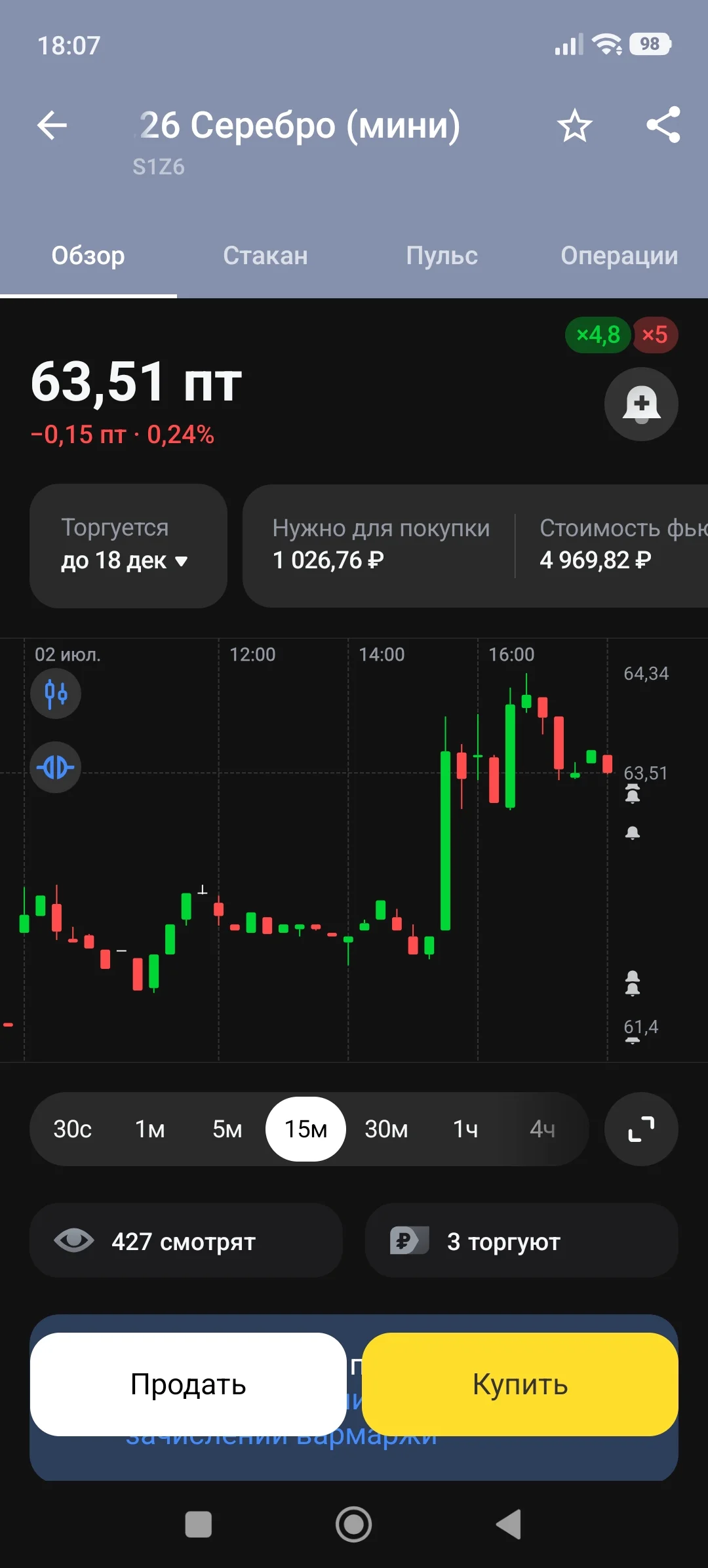Tap the blue compare chart icon
This screenshot has width=708, height=1568.
pos(56,767)
